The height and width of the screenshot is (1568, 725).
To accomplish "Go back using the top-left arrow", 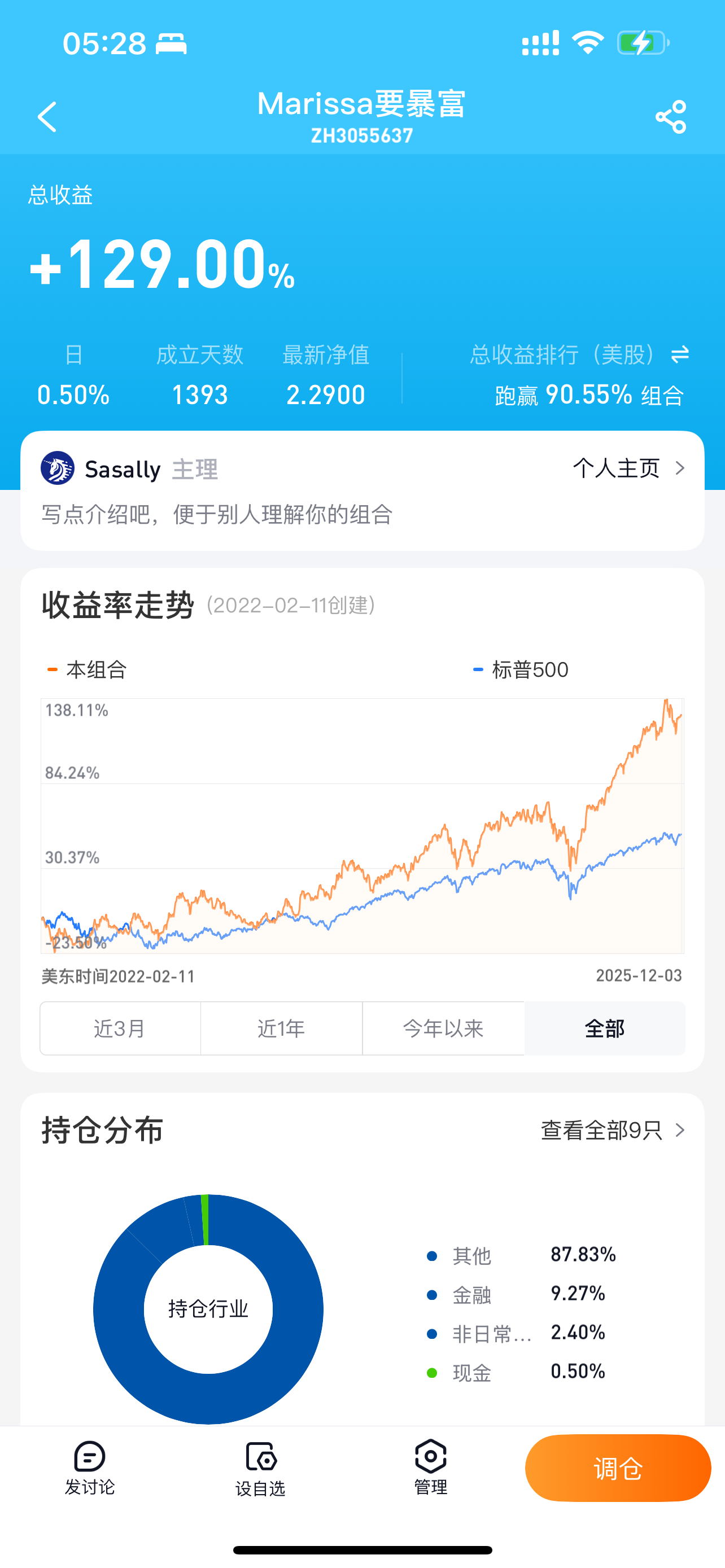I will (47, 117).
